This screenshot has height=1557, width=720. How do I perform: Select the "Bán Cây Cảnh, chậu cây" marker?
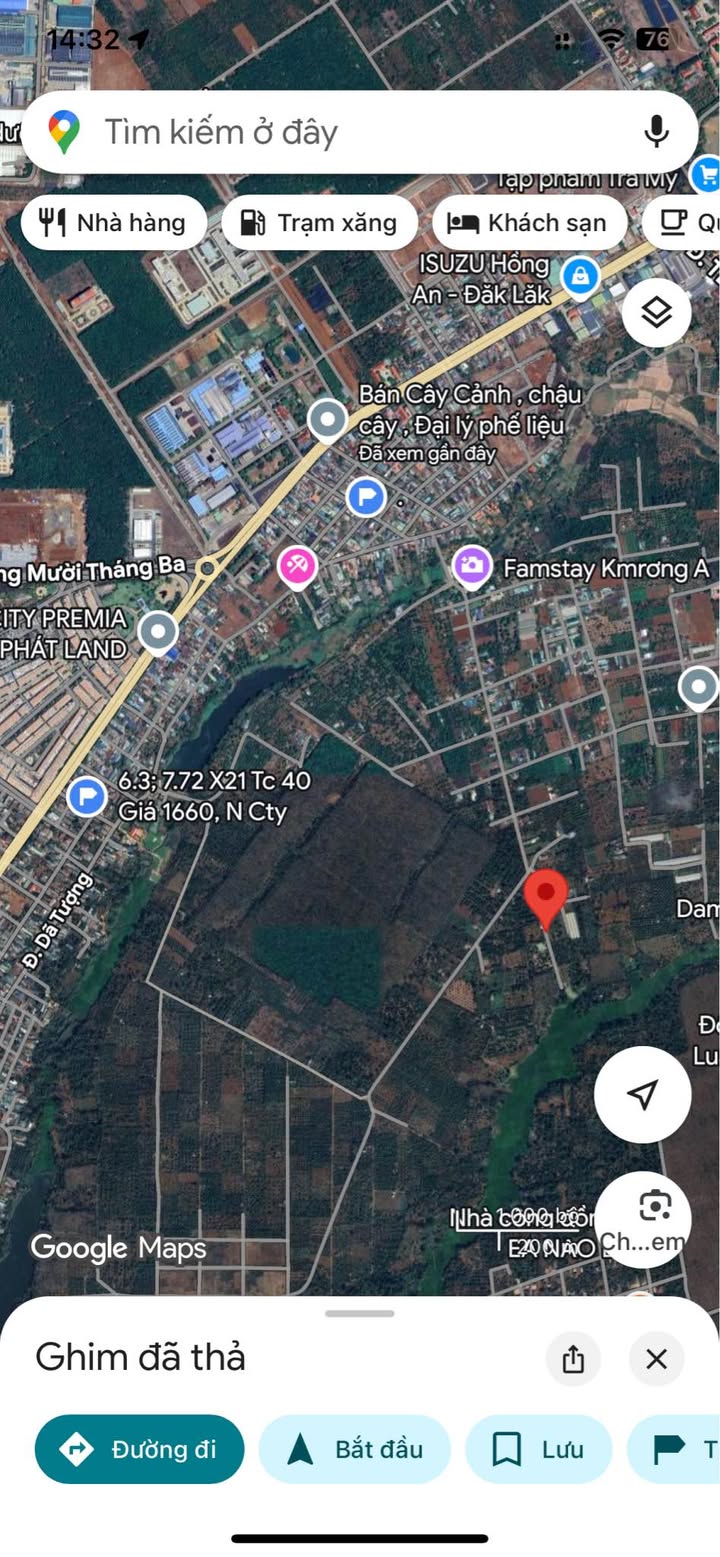(x=327, y=420)
